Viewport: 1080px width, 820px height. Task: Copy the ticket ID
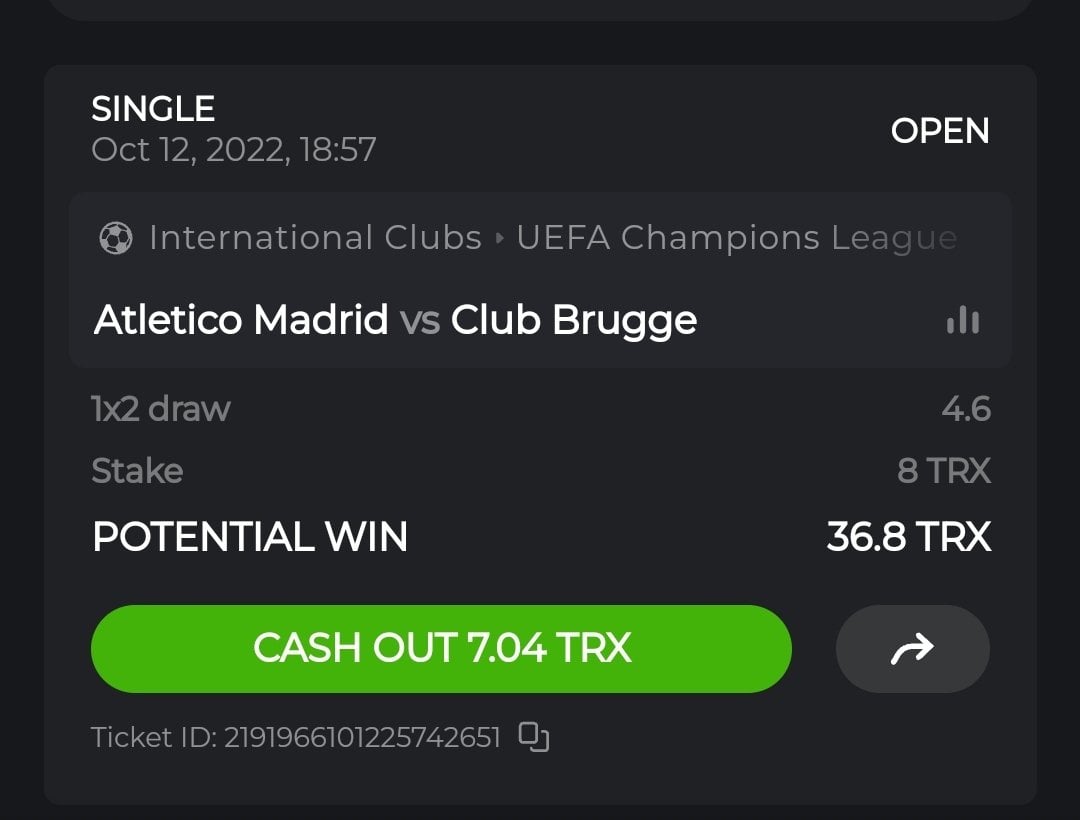534,738
